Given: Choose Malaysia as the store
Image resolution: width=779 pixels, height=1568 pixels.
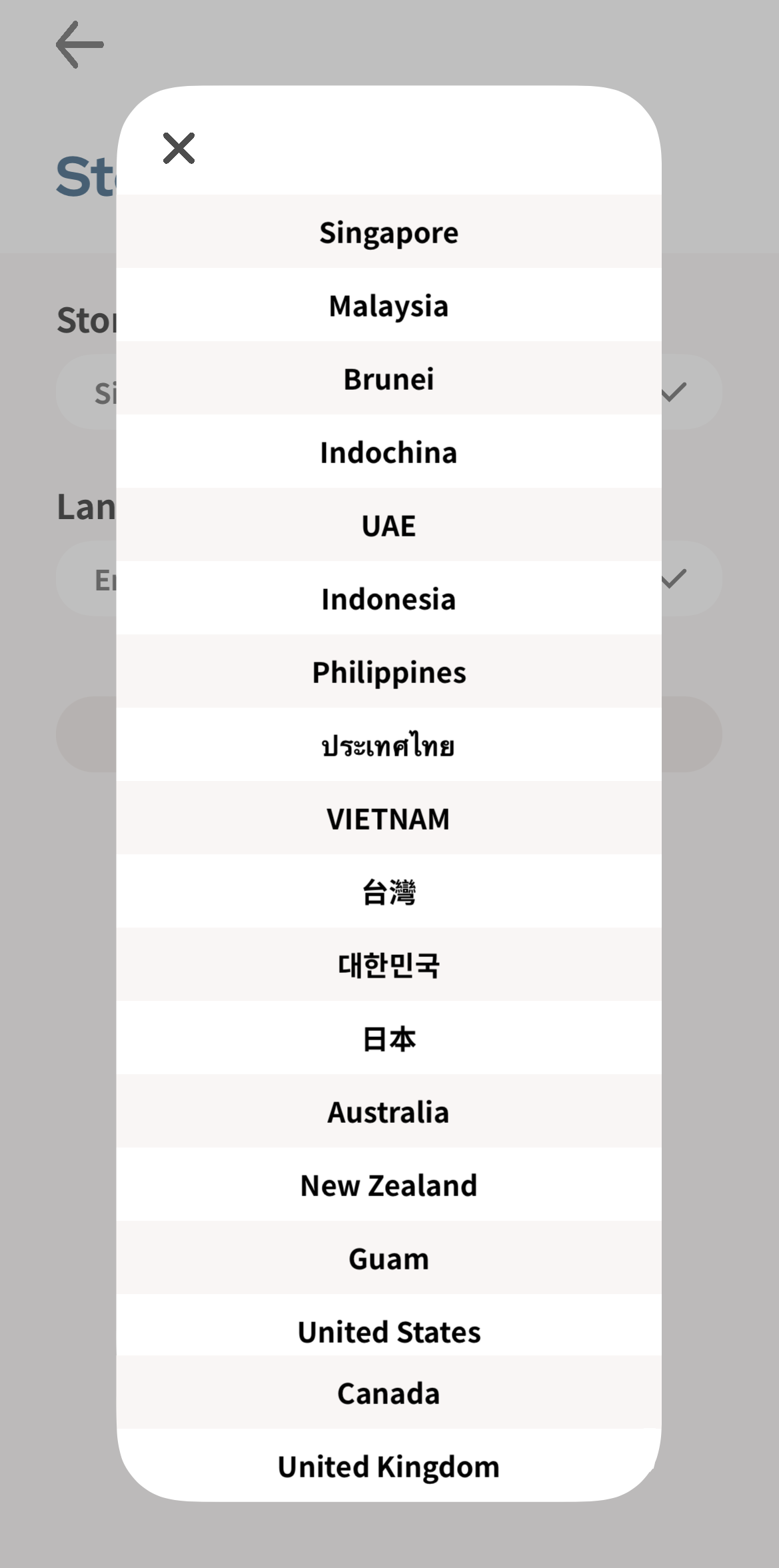Looking at the screenshot, I should (389, 306).
